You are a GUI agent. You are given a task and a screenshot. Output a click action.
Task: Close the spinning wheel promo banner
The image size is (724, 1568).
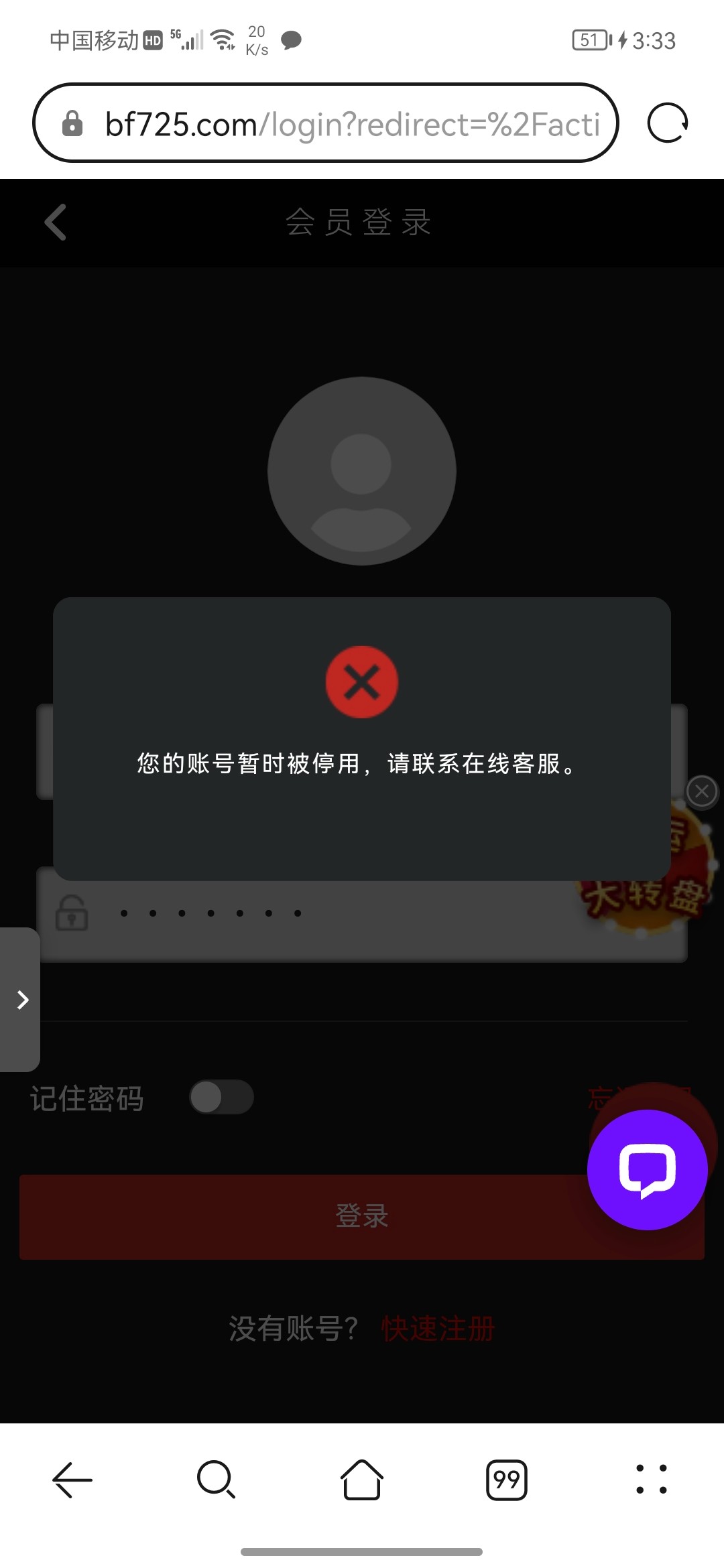coord(702,792)
